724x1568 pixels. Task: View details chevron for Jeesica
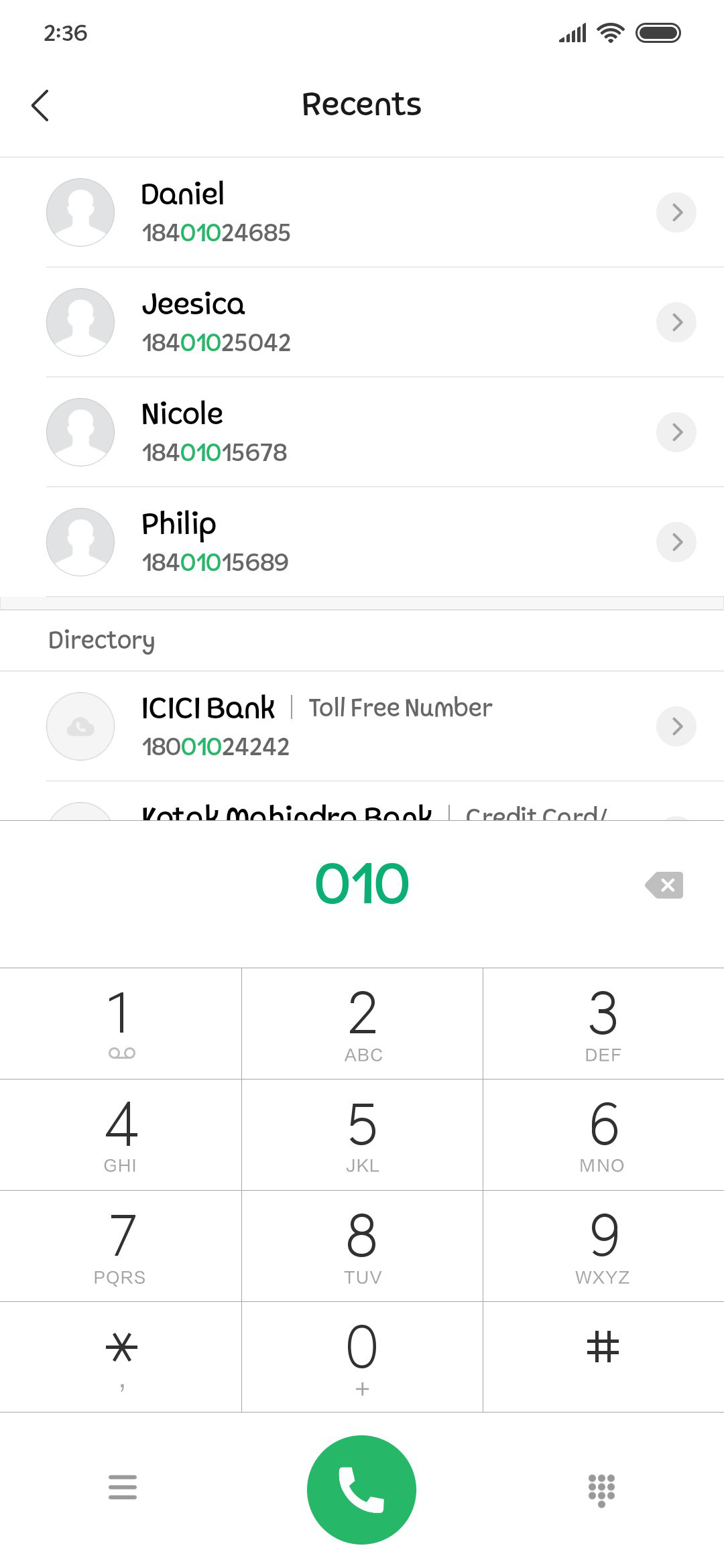(676, 322)
